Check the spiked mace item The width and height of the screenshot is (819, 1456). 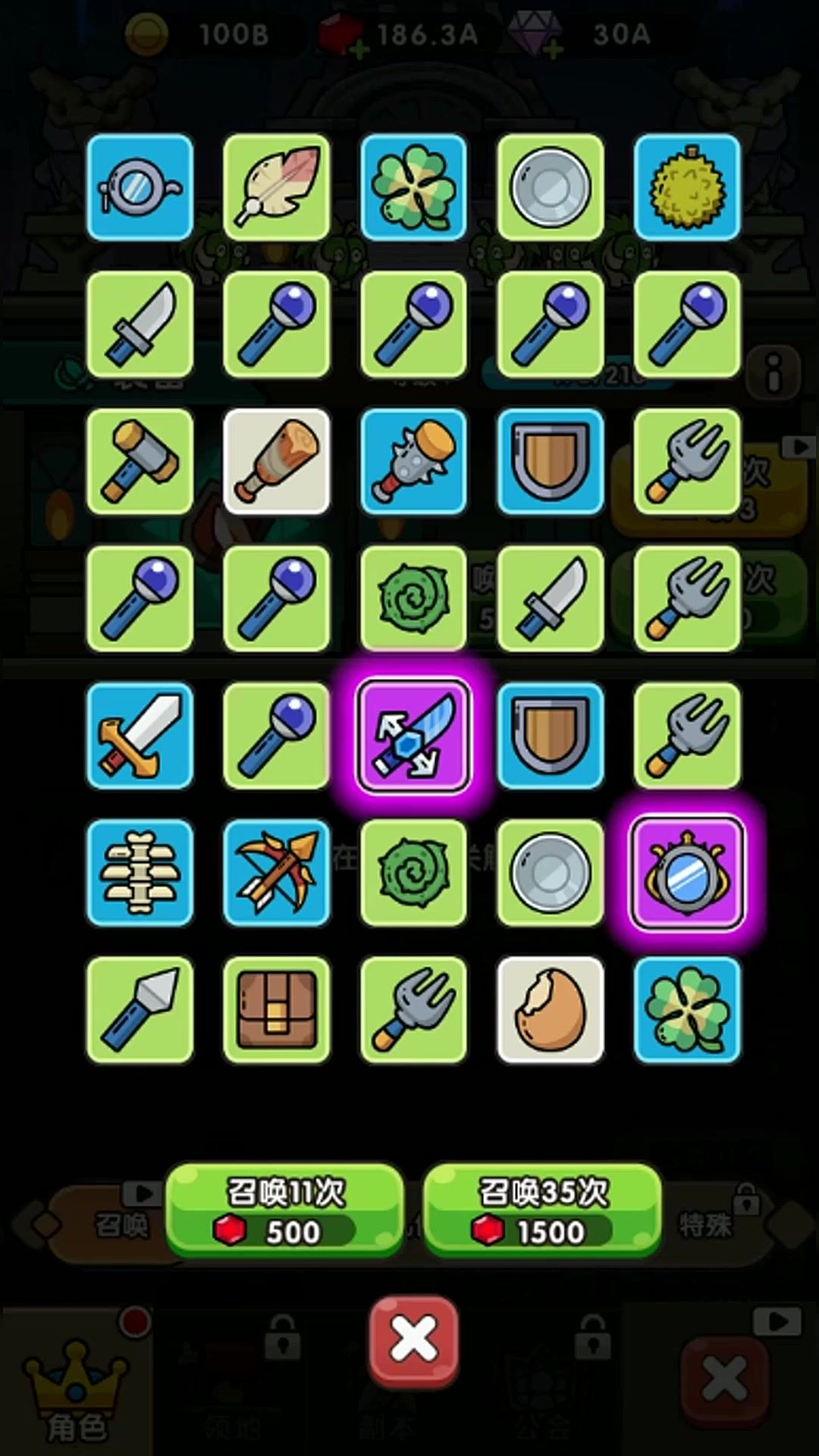click(x=413, y=461)
